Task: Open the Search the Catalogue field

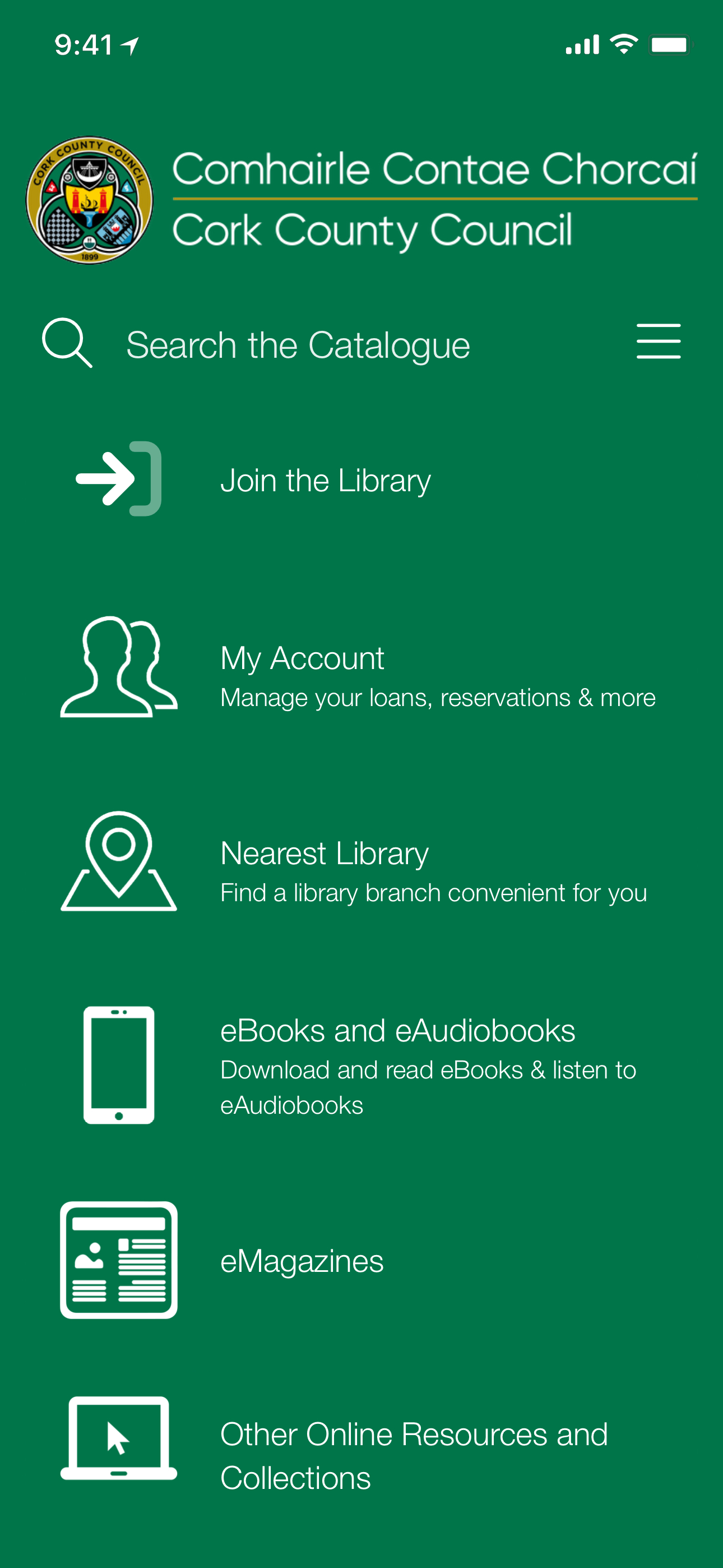Action: coord(298,344)
